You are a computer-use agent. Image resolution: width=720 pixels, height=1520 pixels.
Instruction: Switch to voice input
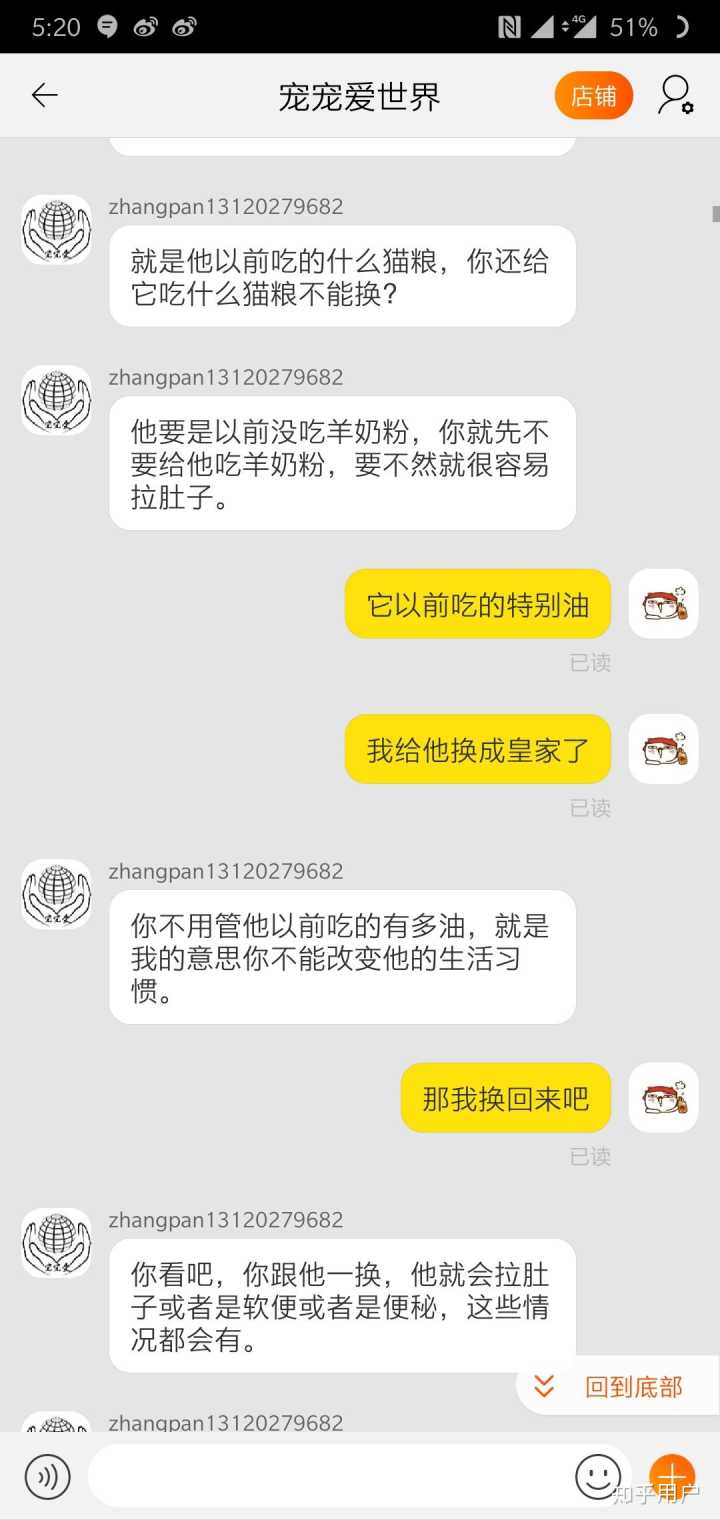47,1476
